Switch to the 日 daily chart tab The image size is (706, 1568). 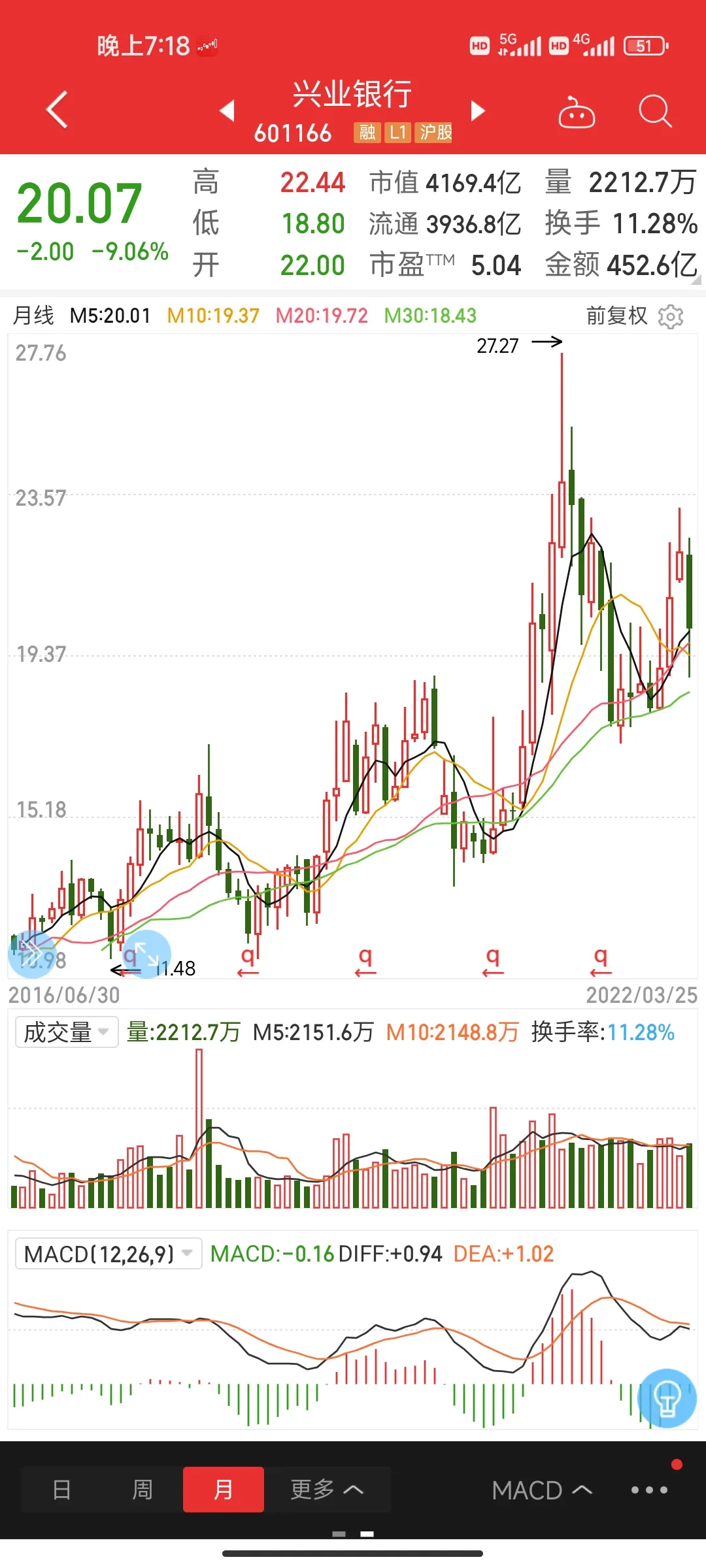61,1490
